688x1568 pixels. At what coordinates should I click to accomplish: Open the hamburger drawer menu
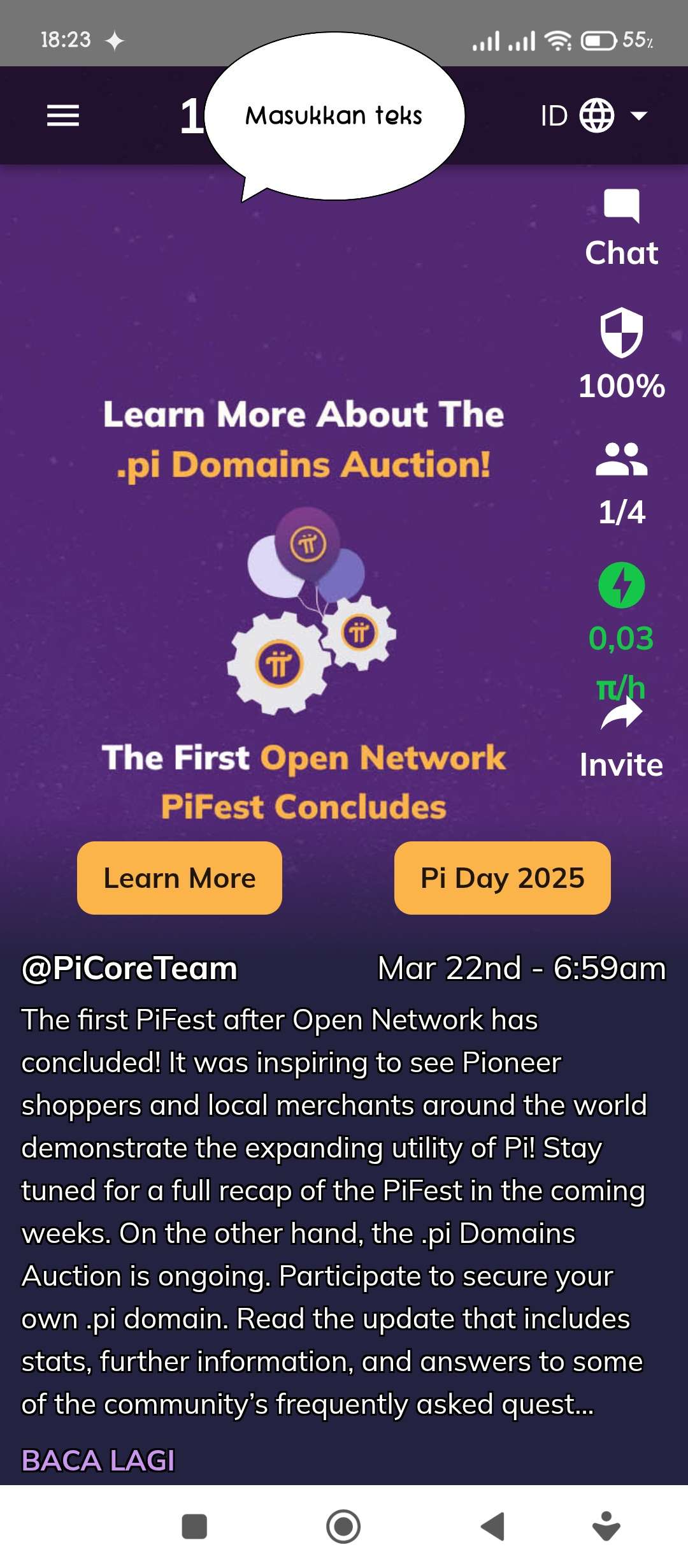click(x=63, y=115)
